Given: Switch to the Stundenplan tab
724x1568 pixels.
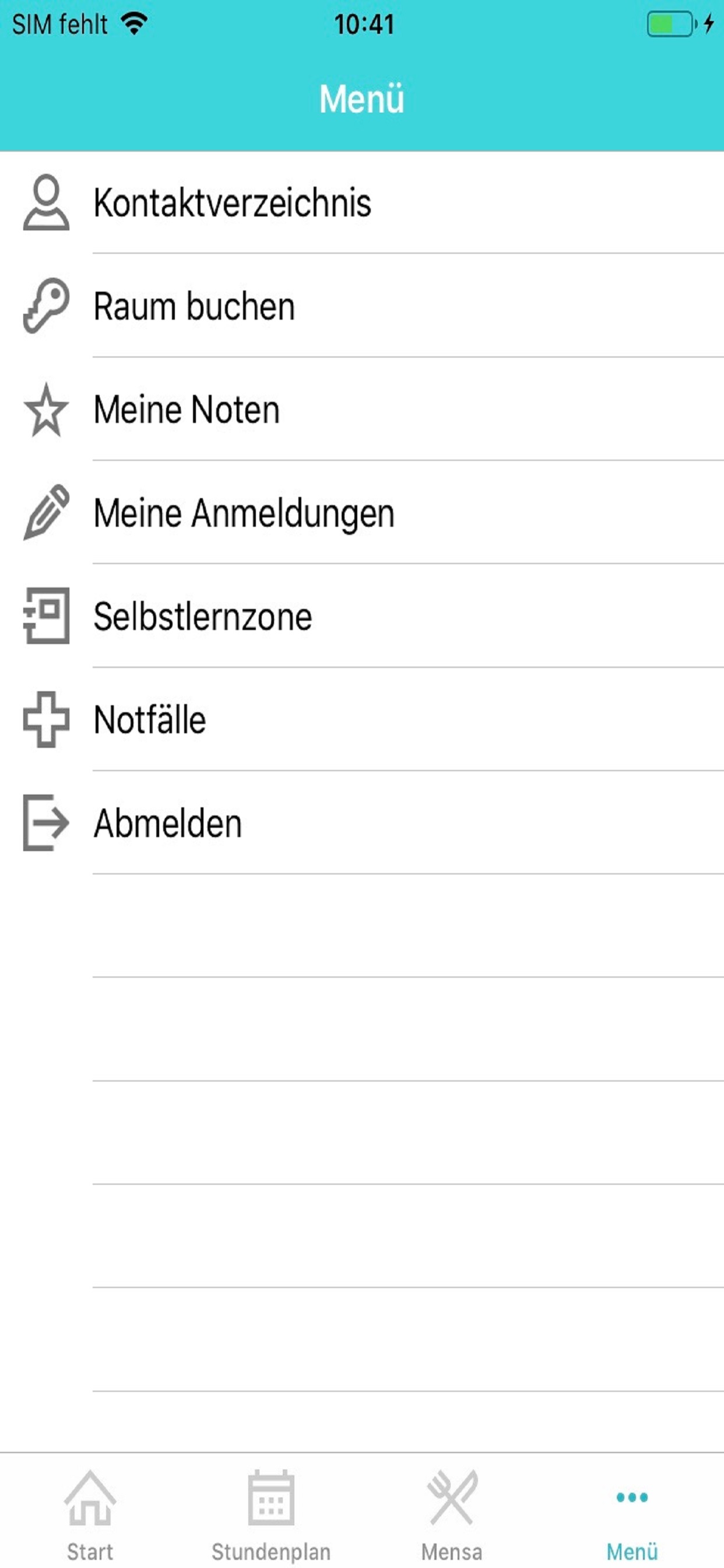Looking at the screenshot, I should tap(270, 1515).
